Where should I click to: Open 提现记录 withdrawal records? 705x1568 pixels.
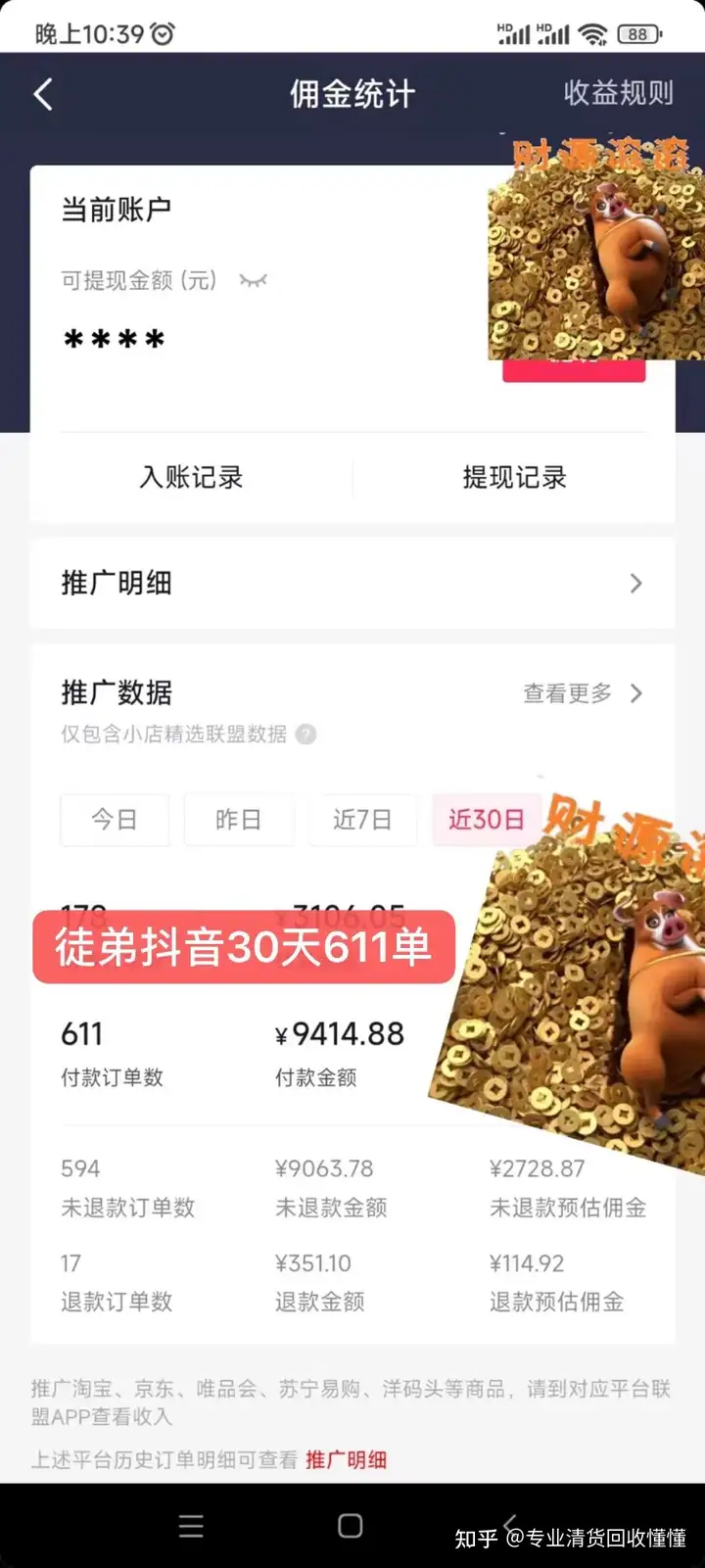tap(514, 477)
